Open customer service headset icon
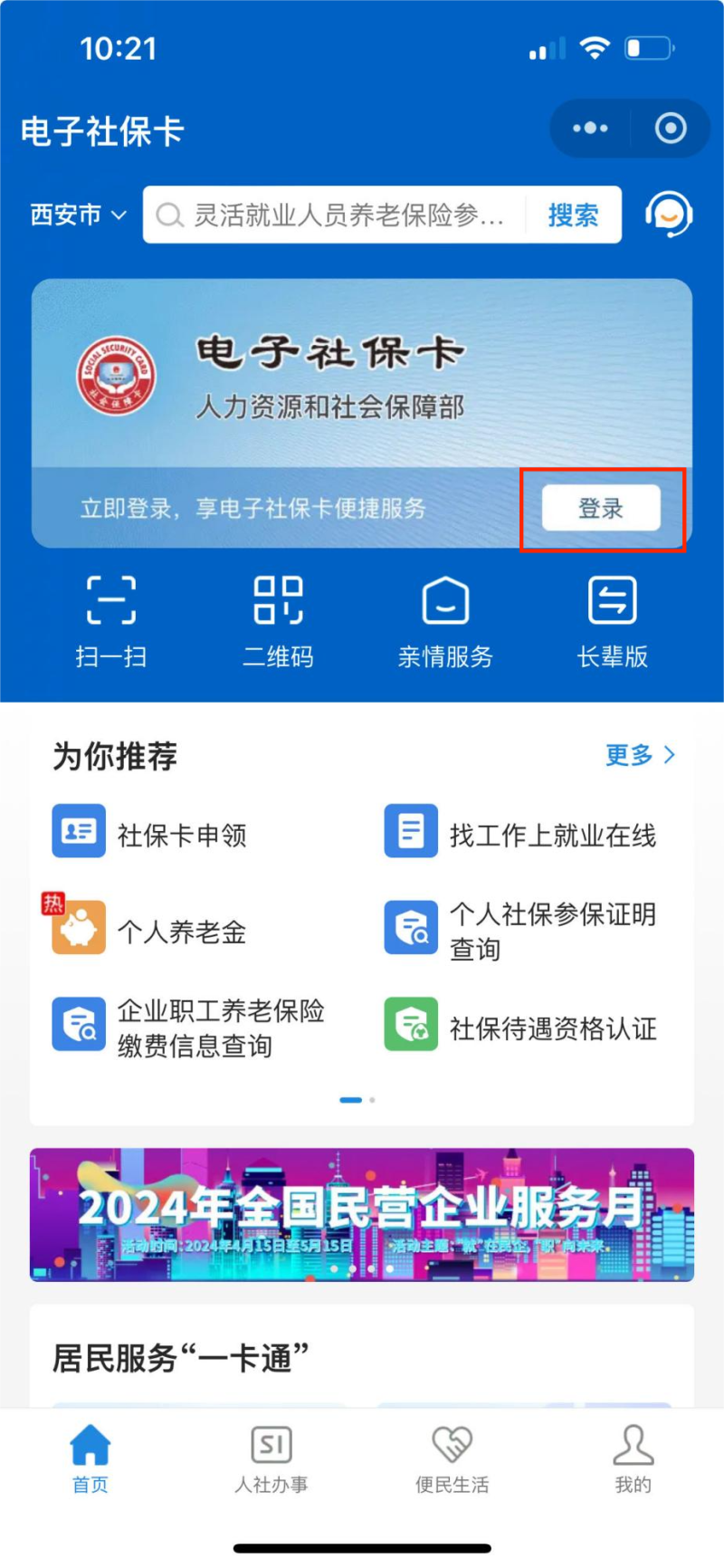Screen dimensions: 724x1568 point(669,215)
